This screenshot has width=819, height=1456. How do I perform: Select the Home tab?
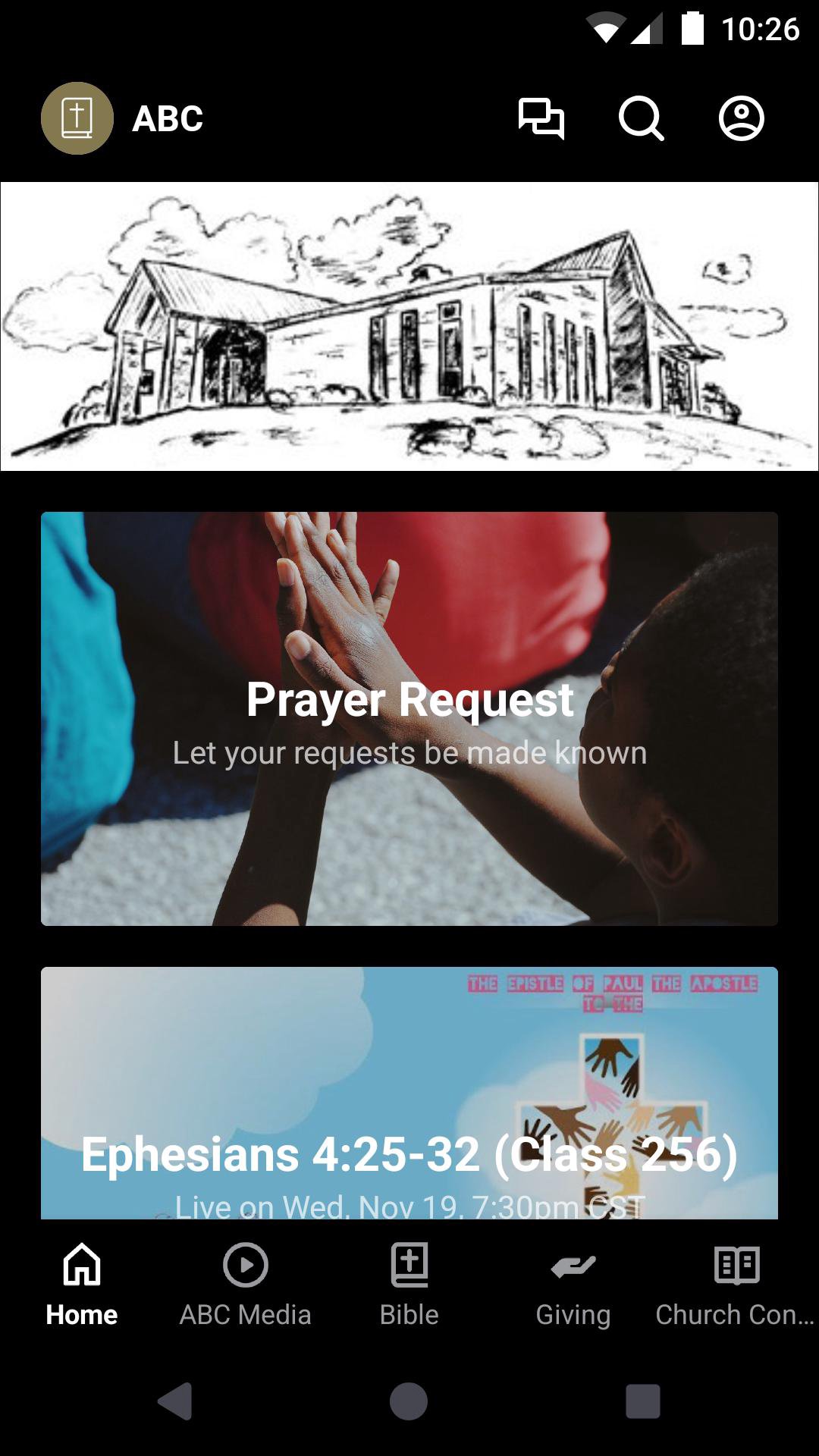(82, 1283)
